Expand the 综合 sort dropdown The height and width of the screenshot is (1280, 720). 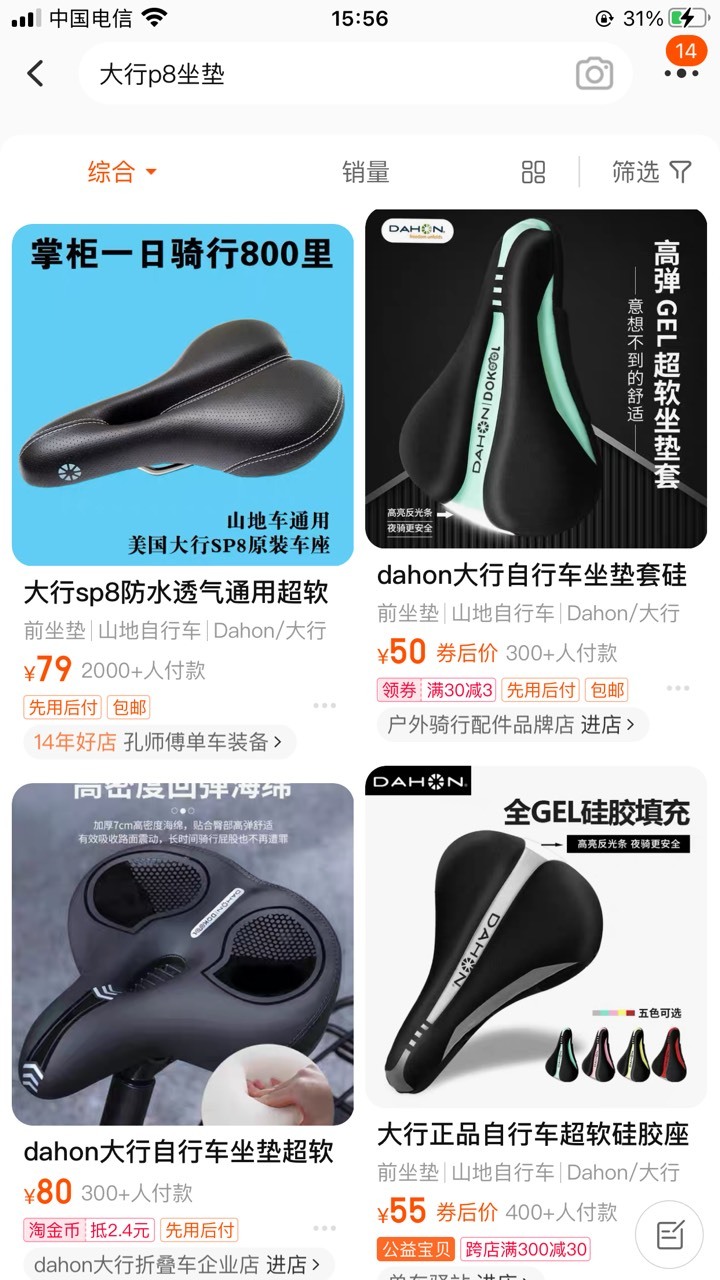[x=122, y=172]
